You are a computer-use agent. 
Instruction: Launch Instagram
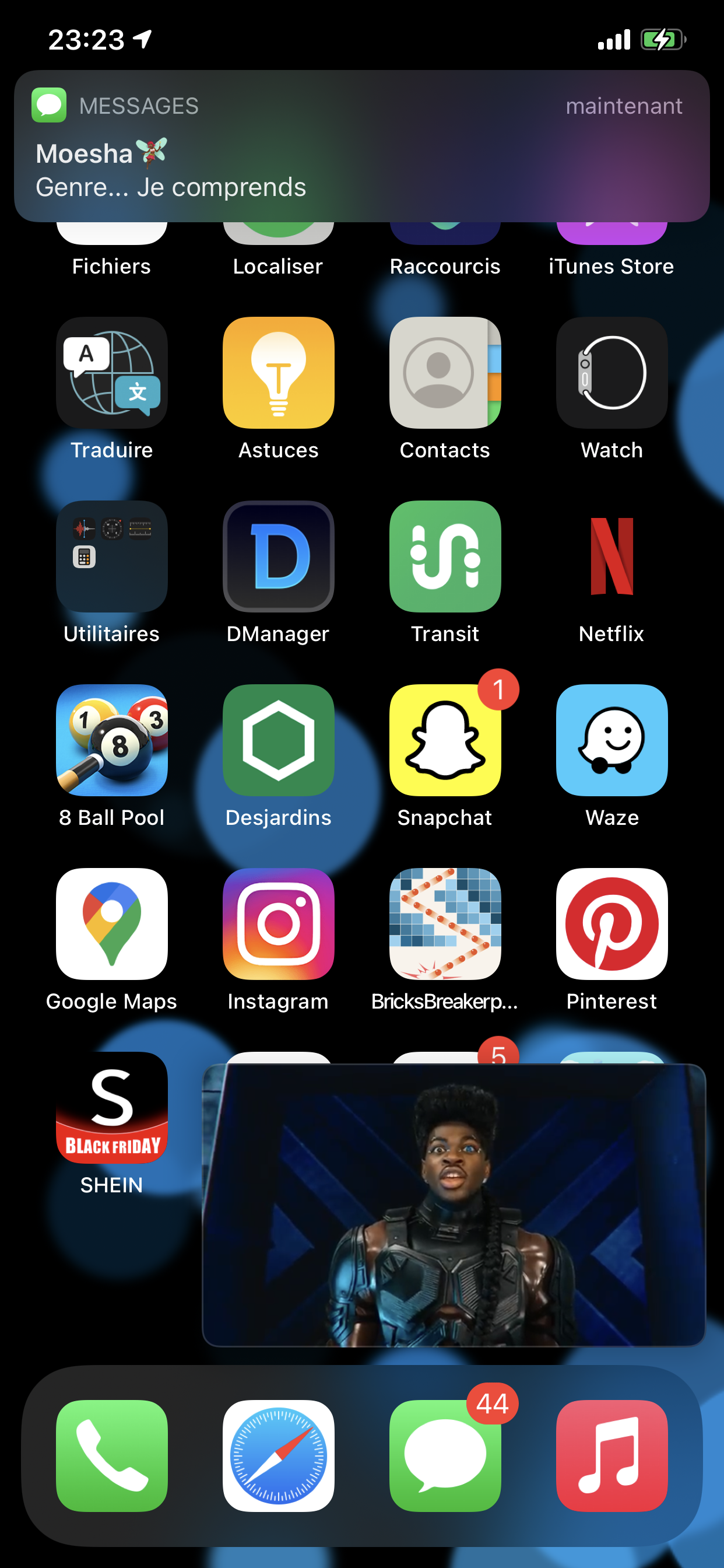tap(278, 924)
